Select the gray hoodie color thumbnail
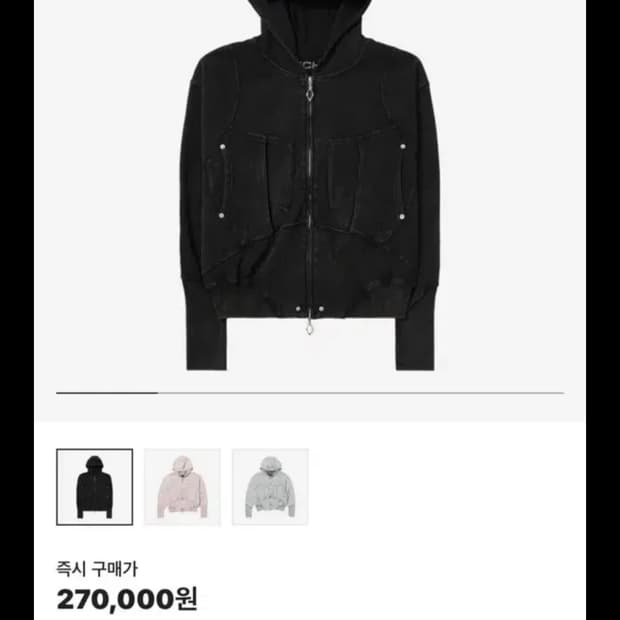620x620 pixels. 270,487
